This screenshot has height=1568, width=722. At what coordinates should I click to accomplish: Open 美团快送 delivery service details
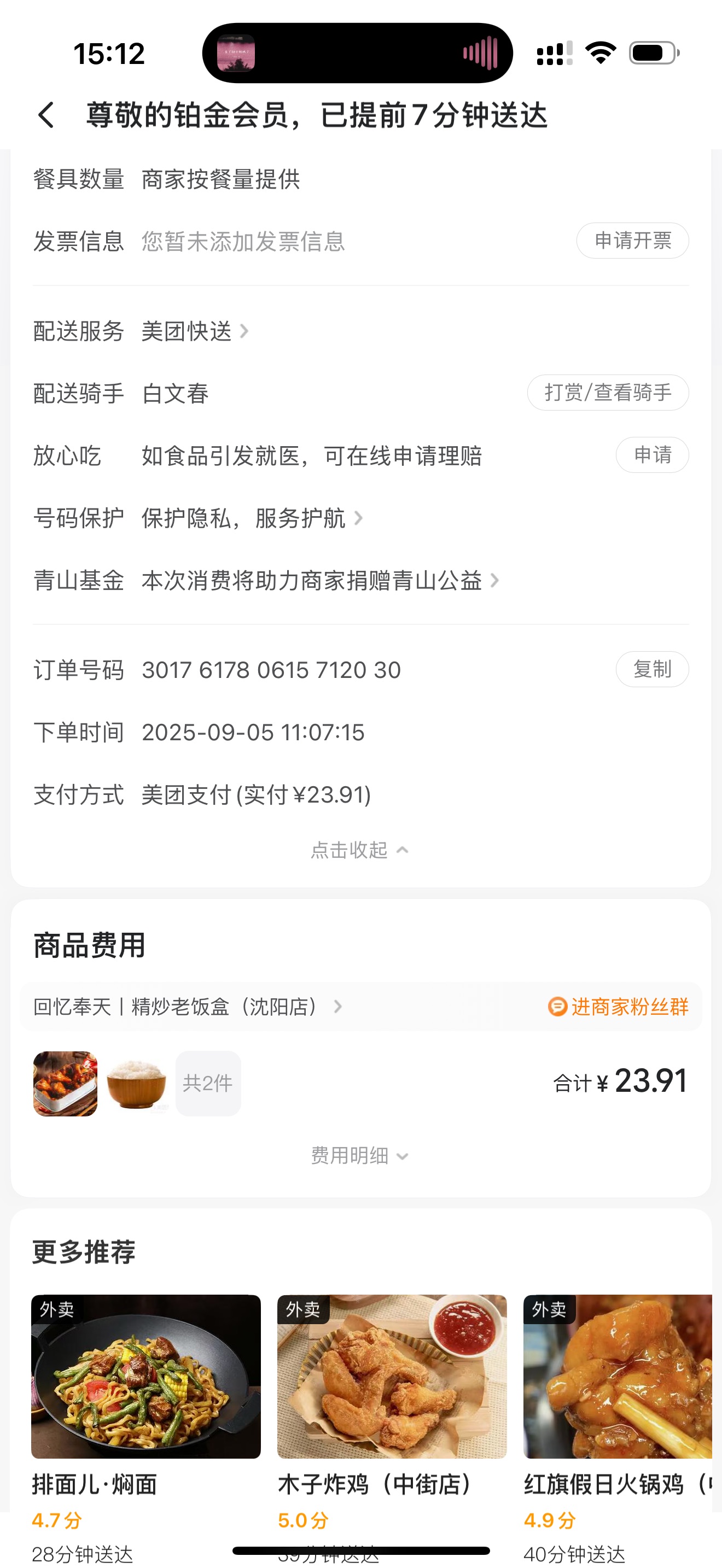click(x=195, y=332)
